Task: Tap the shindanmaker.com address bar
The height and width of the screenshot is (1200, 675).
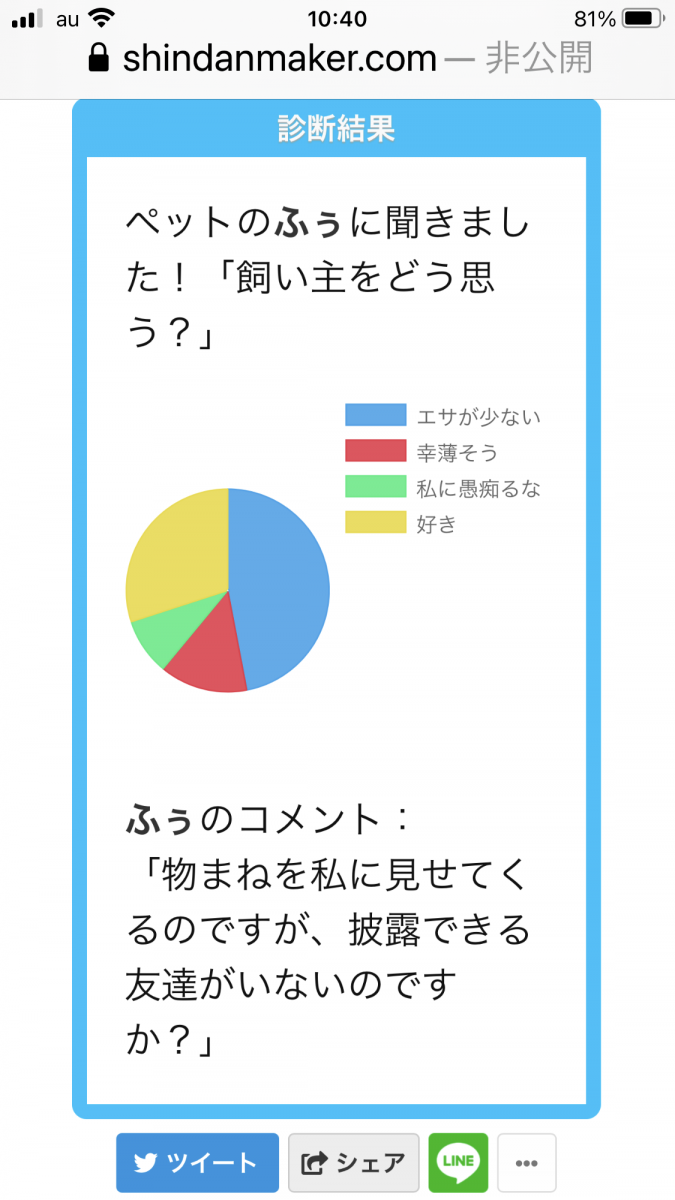Action: (339, 58)
